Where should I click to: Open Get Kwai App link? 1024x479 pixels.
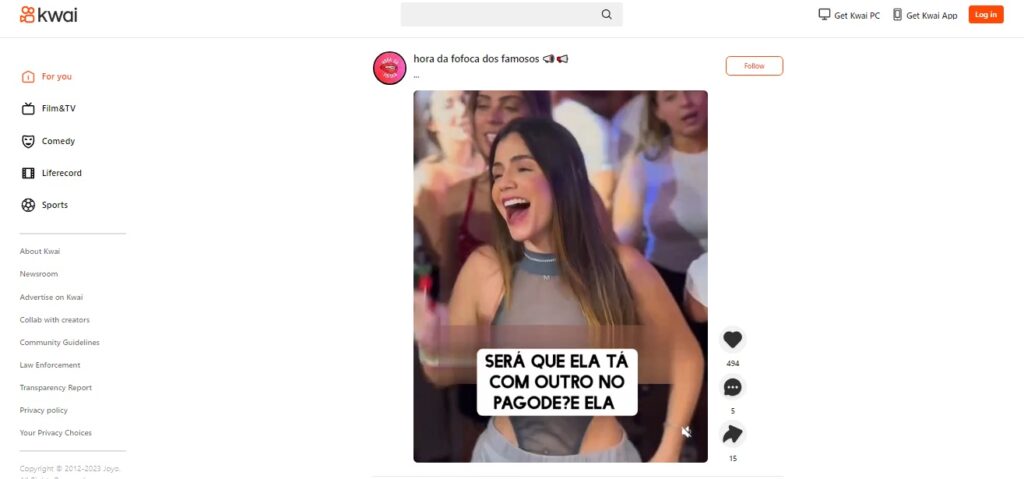925,15
